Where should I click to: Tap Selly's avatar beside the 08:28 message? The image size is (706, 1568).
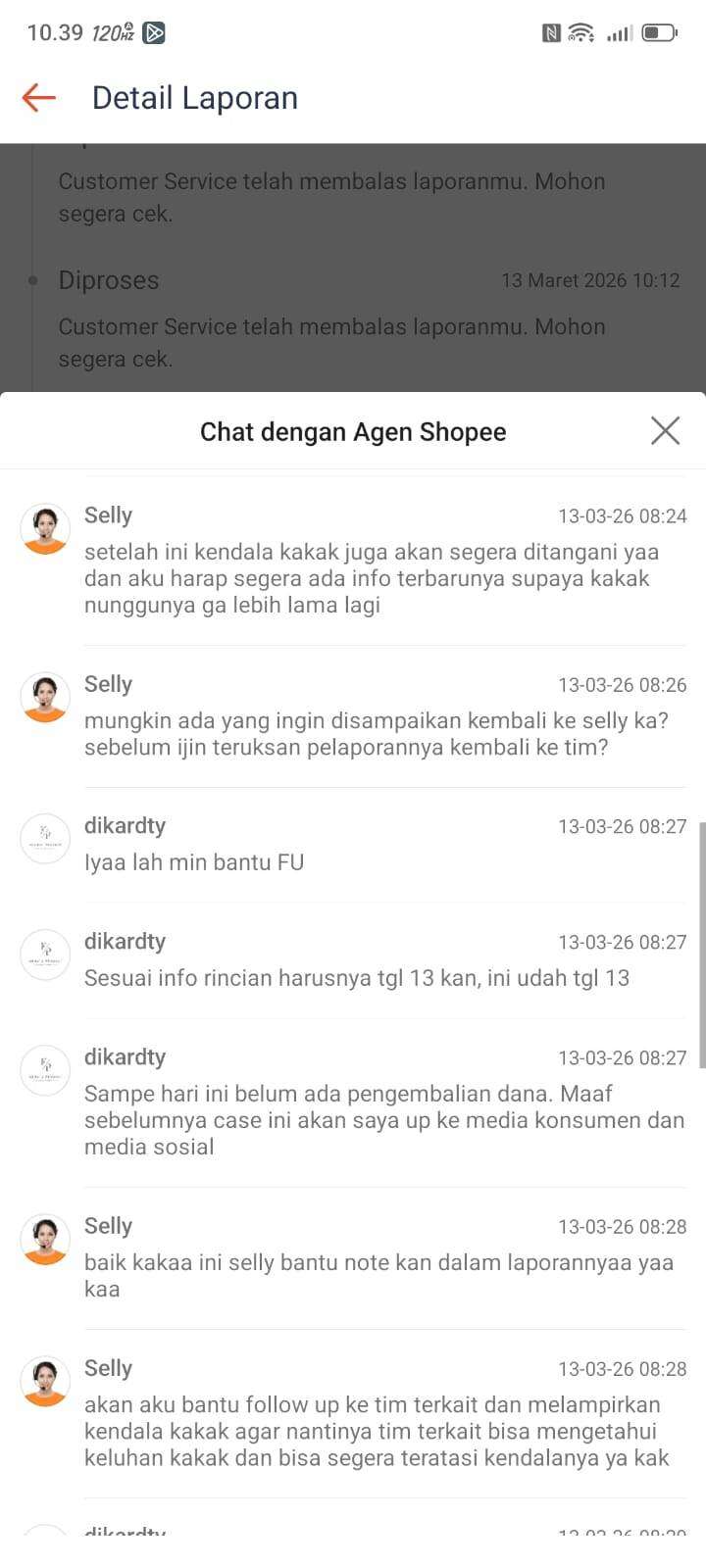click(44, 1239)
